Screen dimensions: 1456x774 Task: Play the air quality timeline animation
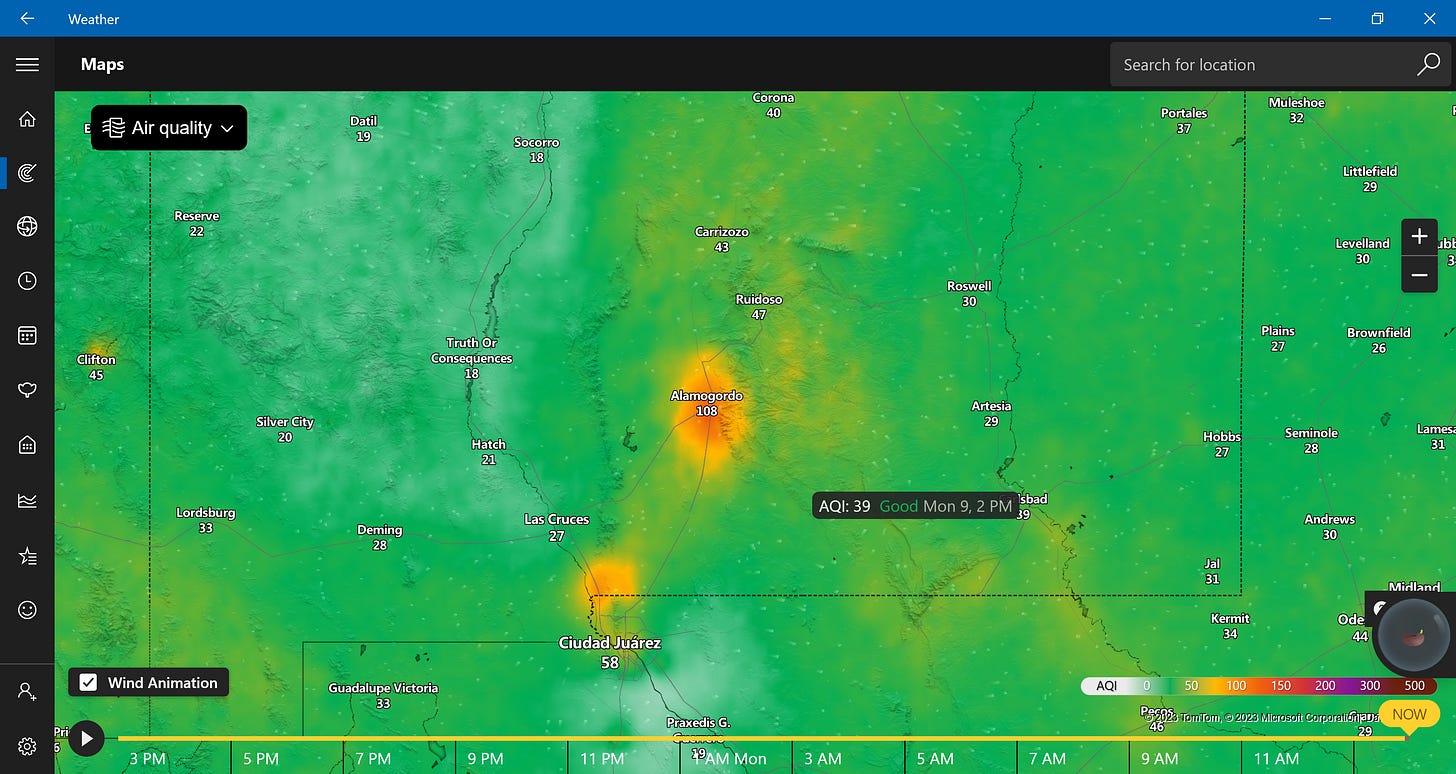(x=87, y=739)
